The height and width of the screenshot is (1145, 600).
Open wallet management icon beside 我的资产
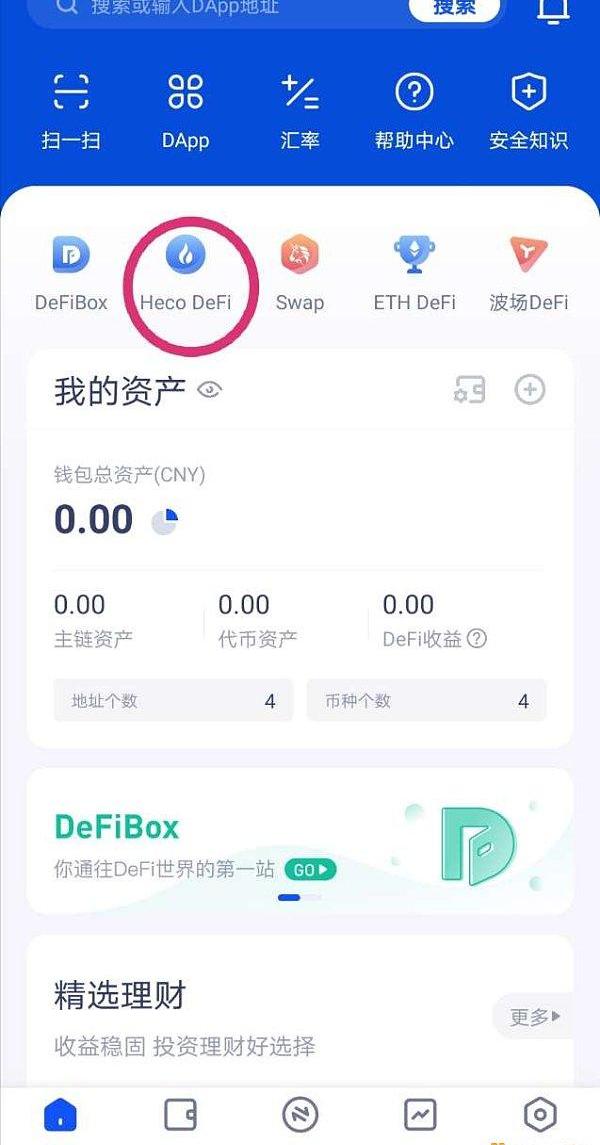(x=469, y=390)
